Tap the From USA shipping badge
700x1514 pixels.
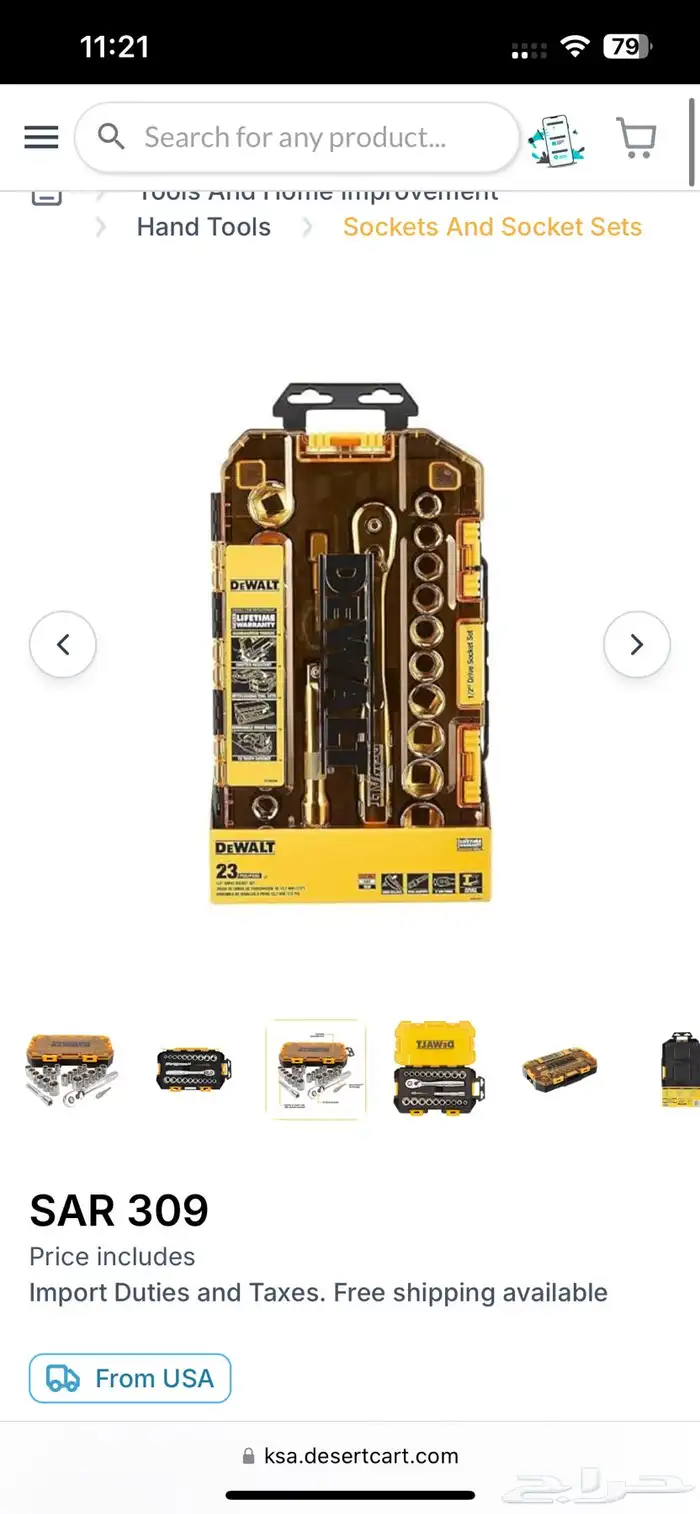click(130, 1378)
